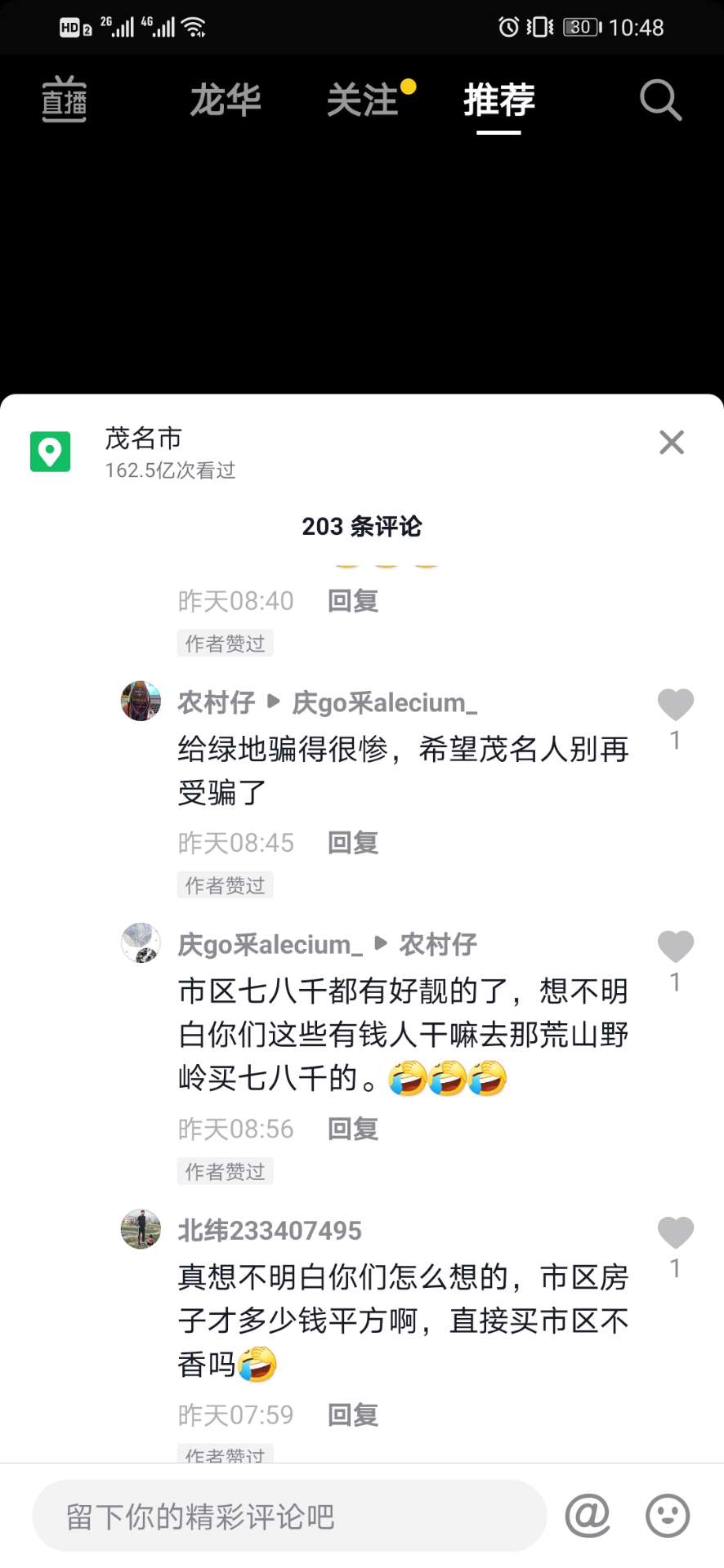Switch to the 龙华 tab
724x1568 pixels.
226,100
